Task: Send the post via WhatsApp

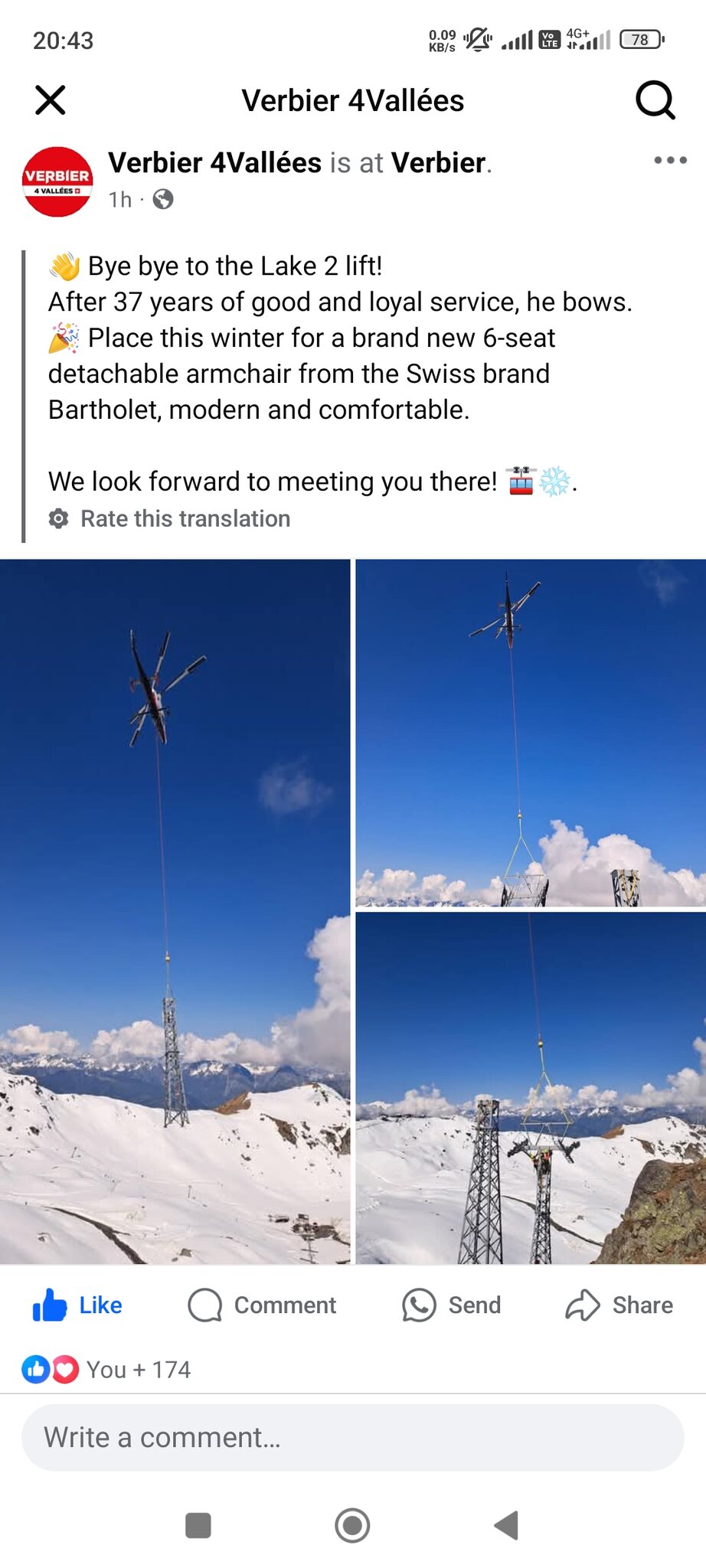Action: (x=452, y=1305)
